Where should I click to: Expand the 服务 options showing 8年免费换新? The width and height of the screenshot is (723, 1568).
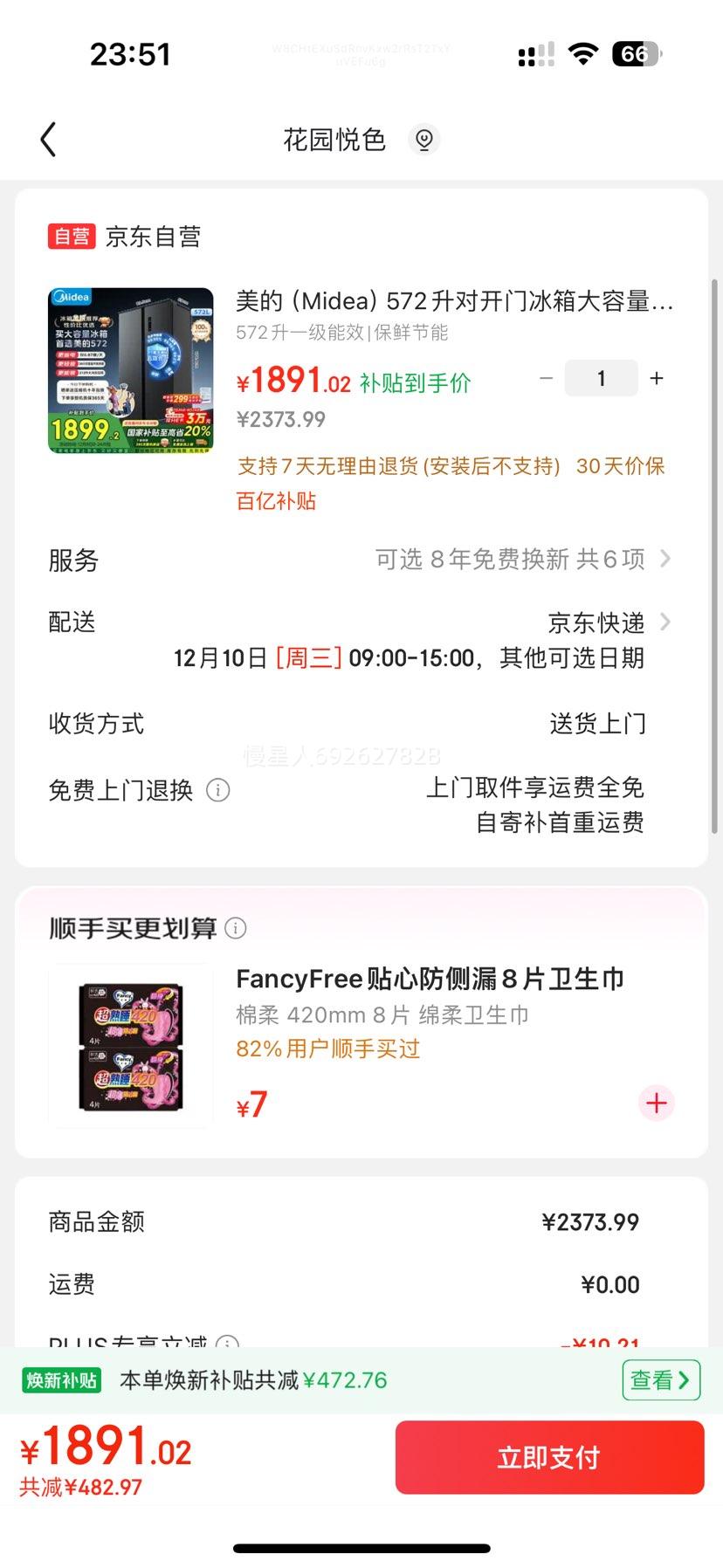point(665,560)
